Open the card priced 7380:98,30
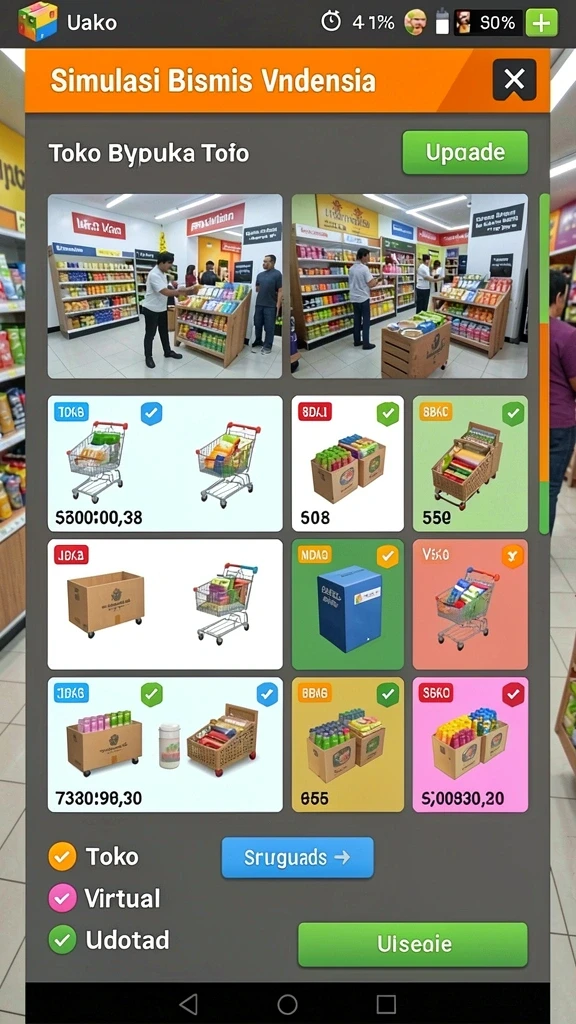The height and width of the screenshot is (1024, 576). pos(165,744)
